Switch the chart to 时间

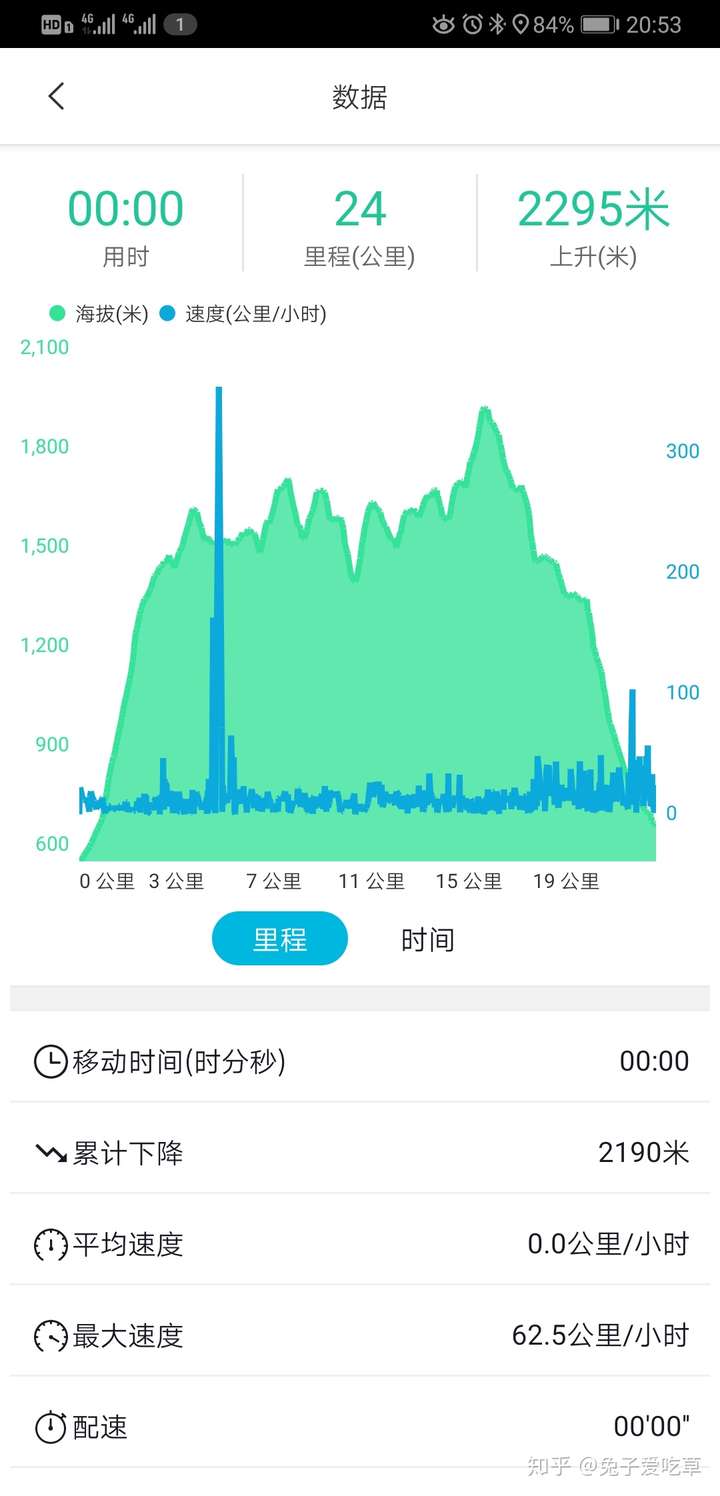click(x=428, y=940)
